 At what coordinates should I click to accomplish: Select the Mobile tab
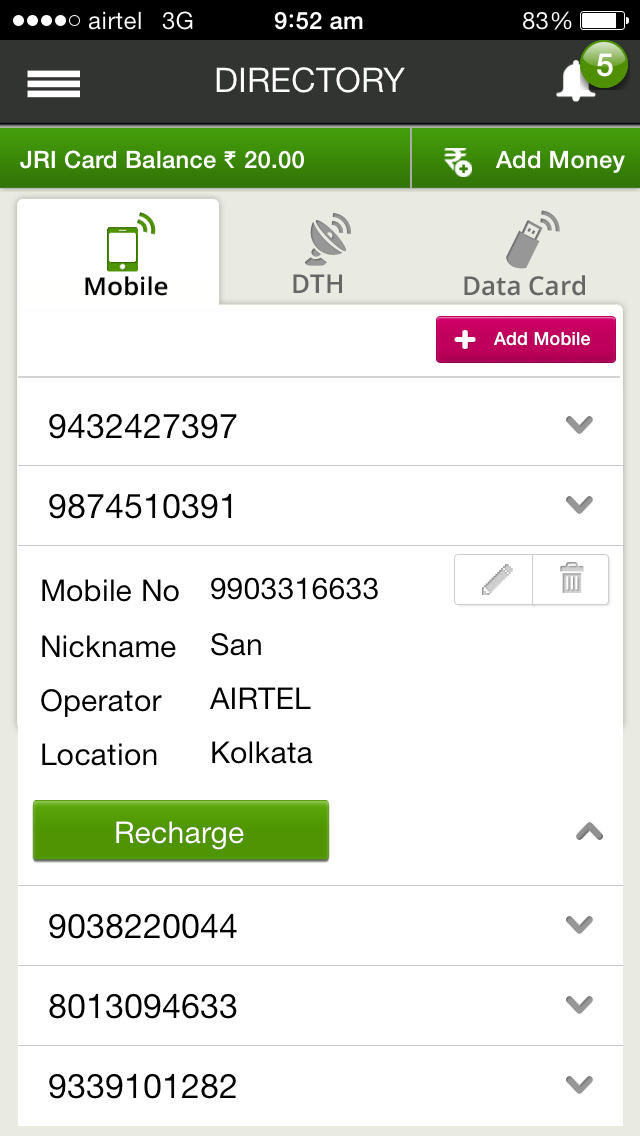pyautogui.click(x=119, y=253)
